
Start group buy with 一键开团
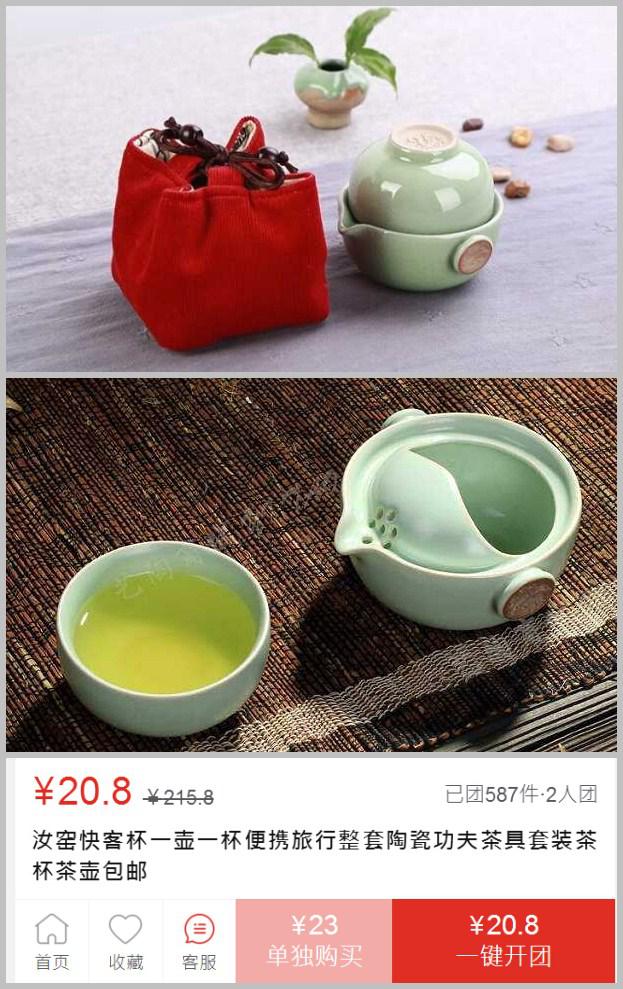pos(503,942)
